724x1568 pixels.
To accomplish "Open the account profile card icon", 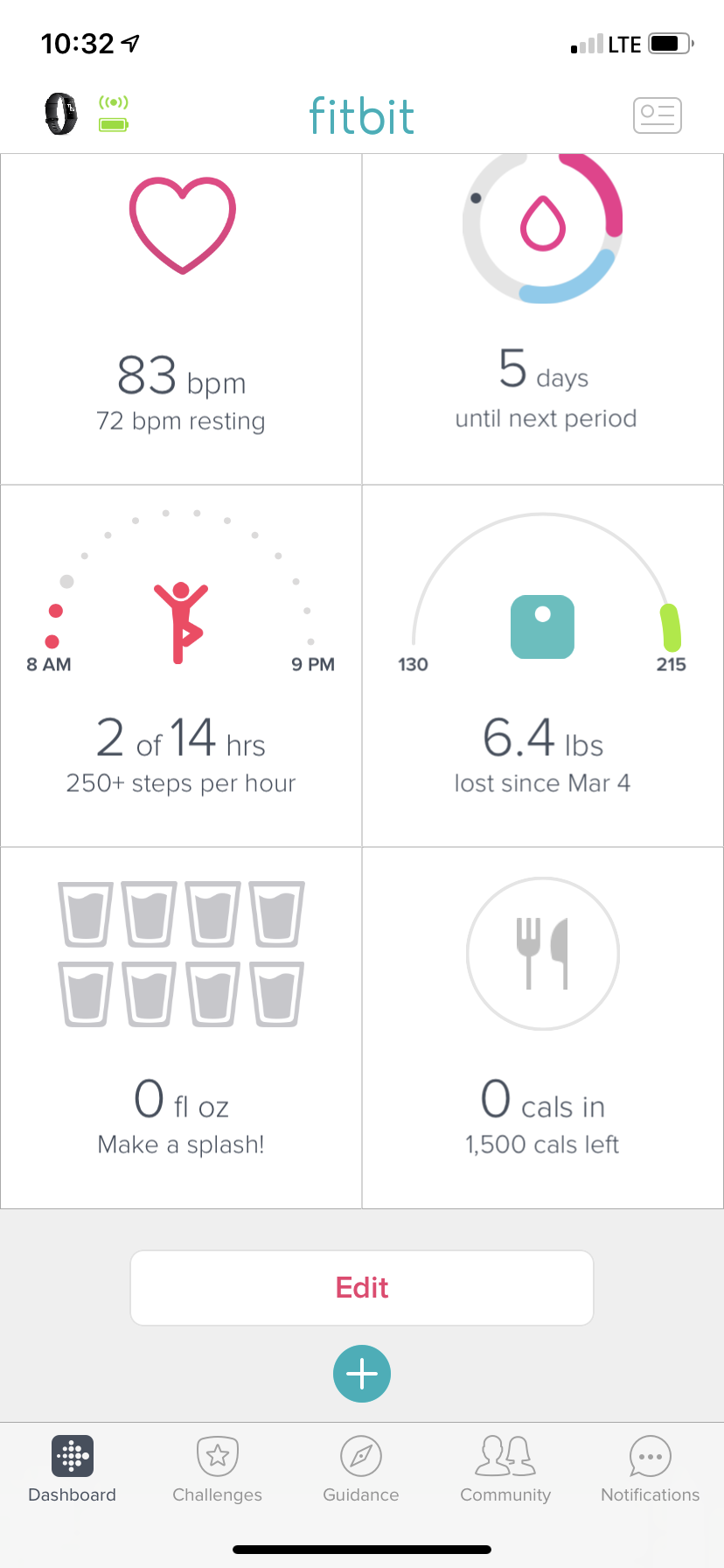I will pos(657,115).
